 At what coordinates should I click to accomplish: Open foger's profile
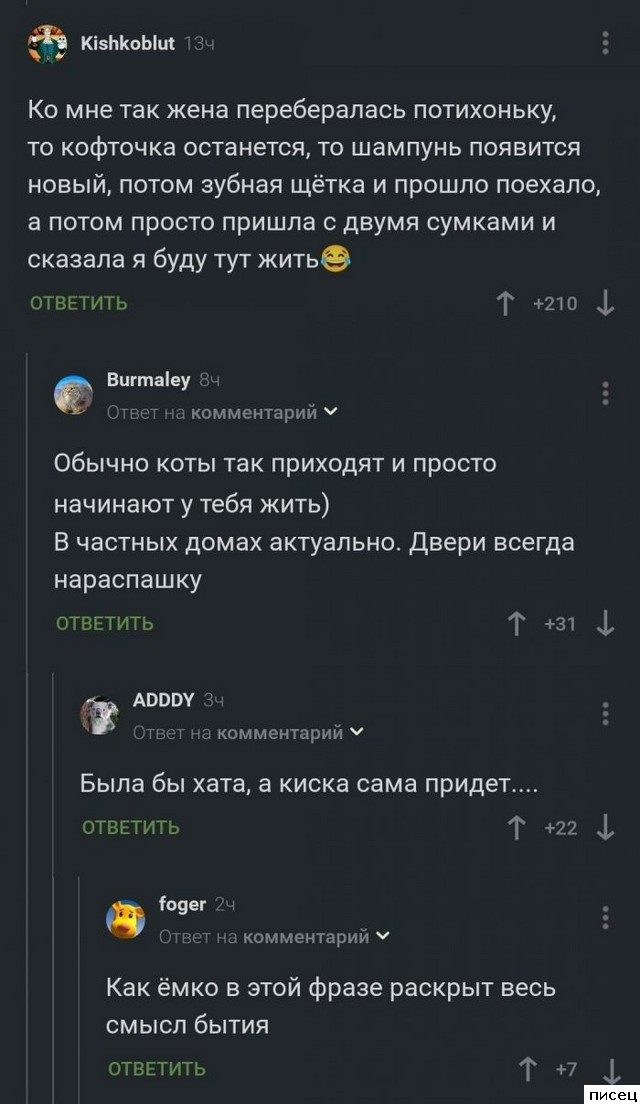tap(182, 904)
